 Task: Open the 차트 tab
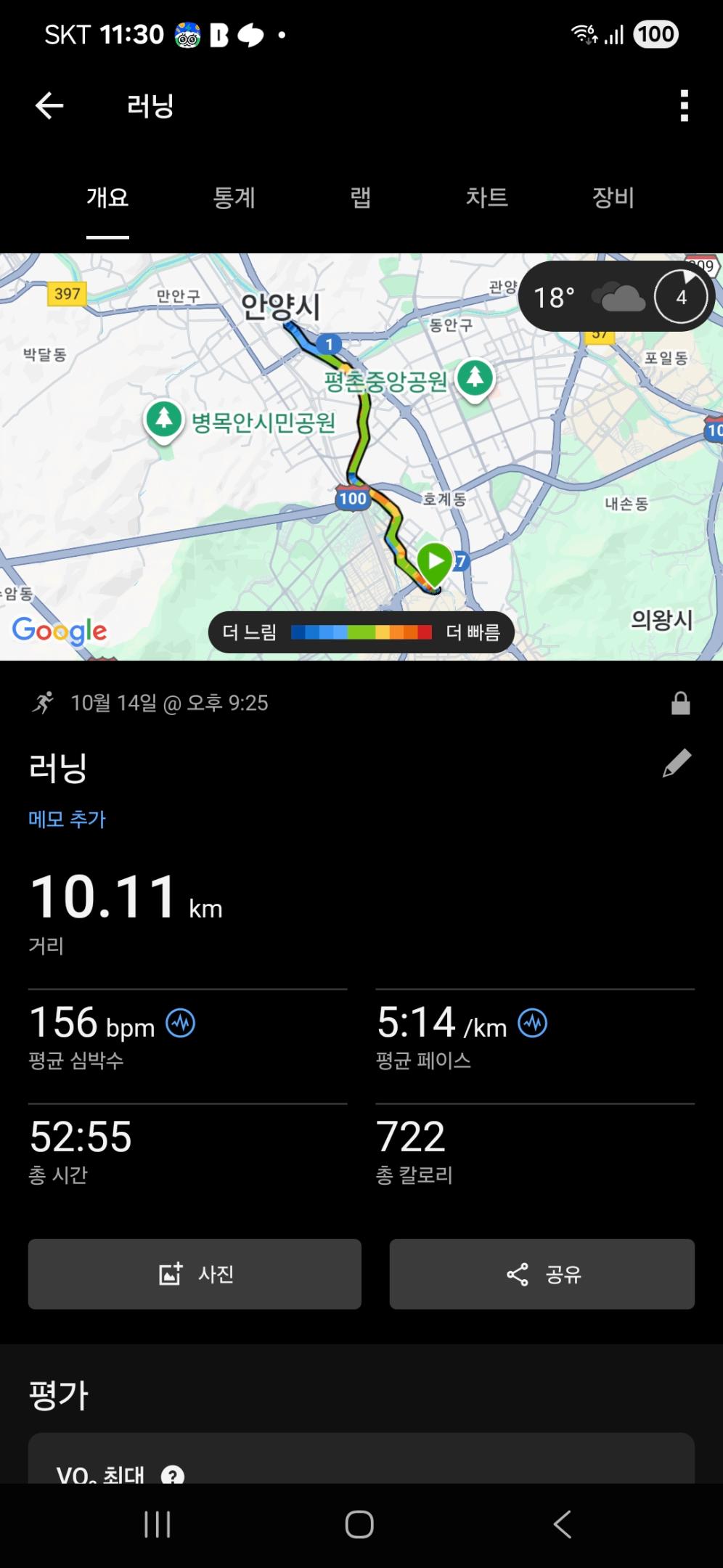tap(486, 197)
